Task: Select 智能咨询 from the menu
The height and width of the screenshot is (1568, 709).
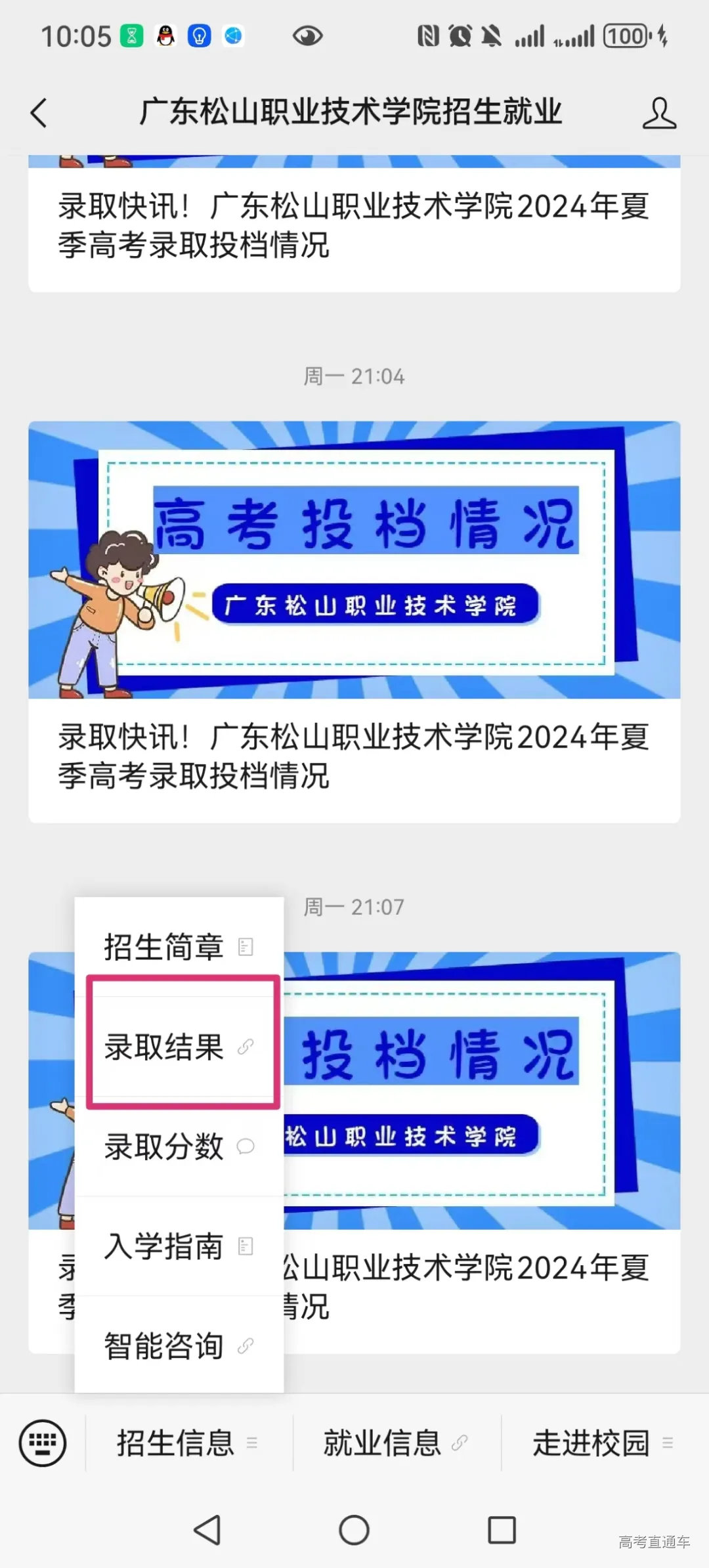Action: tap(162, 1343)
